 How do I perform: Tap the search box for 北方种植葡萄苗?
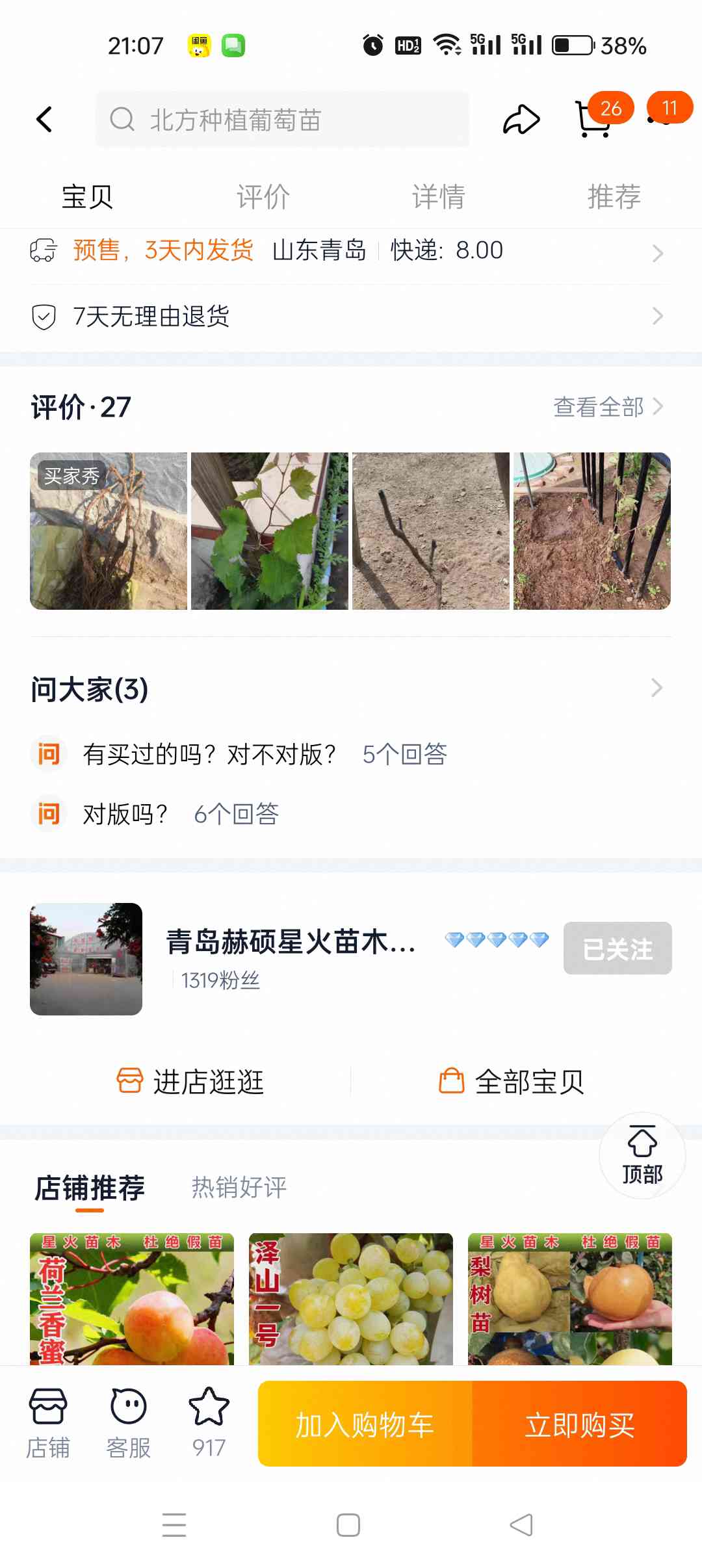[x=282, y=120]
